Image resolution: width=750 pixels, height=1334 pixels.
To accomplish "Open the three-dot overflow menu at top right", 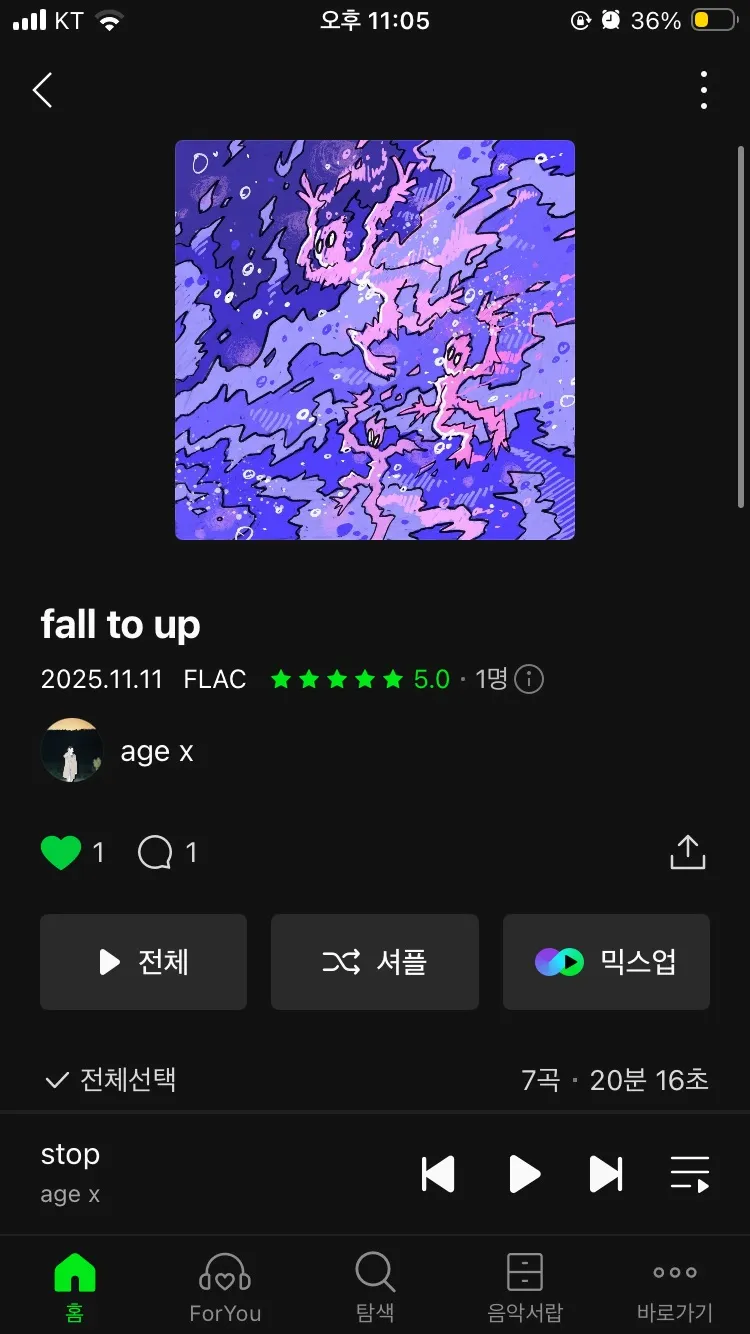I will click(x=704, y=89).
